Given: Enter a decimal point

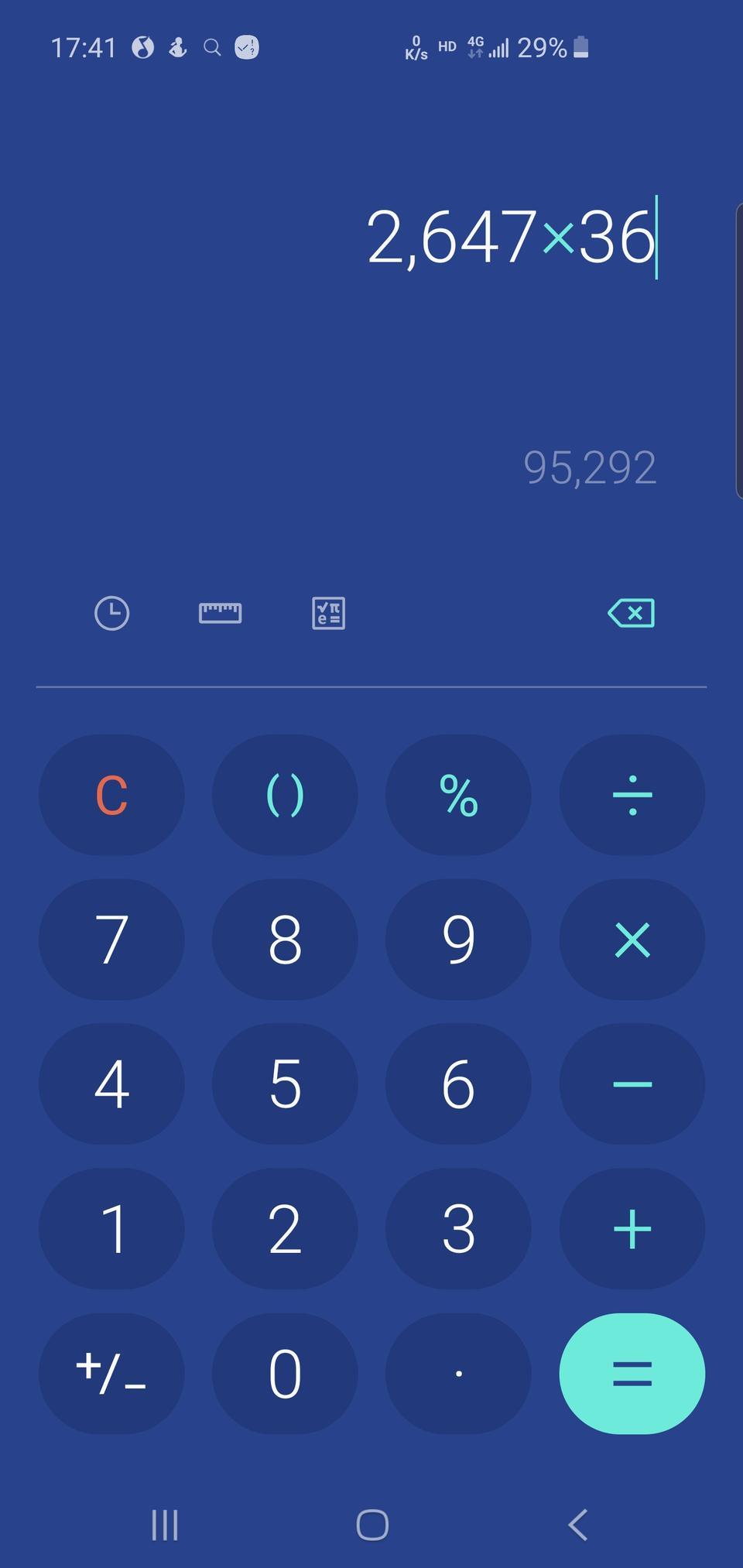Looking at the screenshot, I should click(458, 1374).
